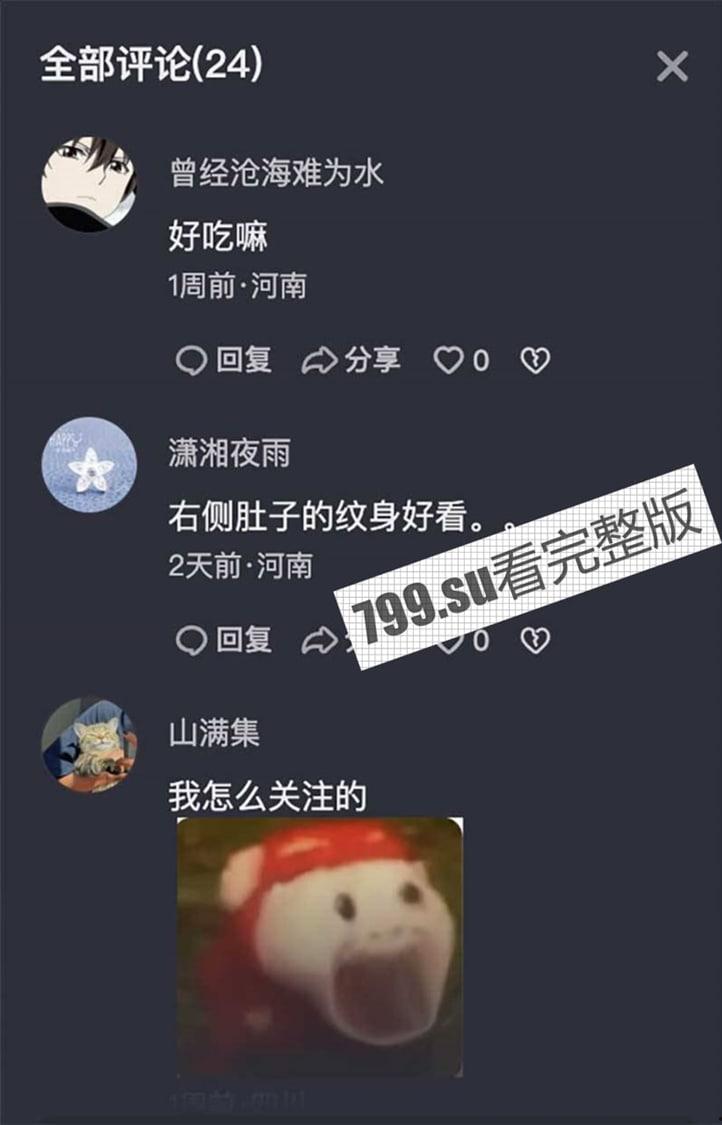Open 潇湘夜雨's profile avatar
722x1125 pixels.
(x=89, y=464)
